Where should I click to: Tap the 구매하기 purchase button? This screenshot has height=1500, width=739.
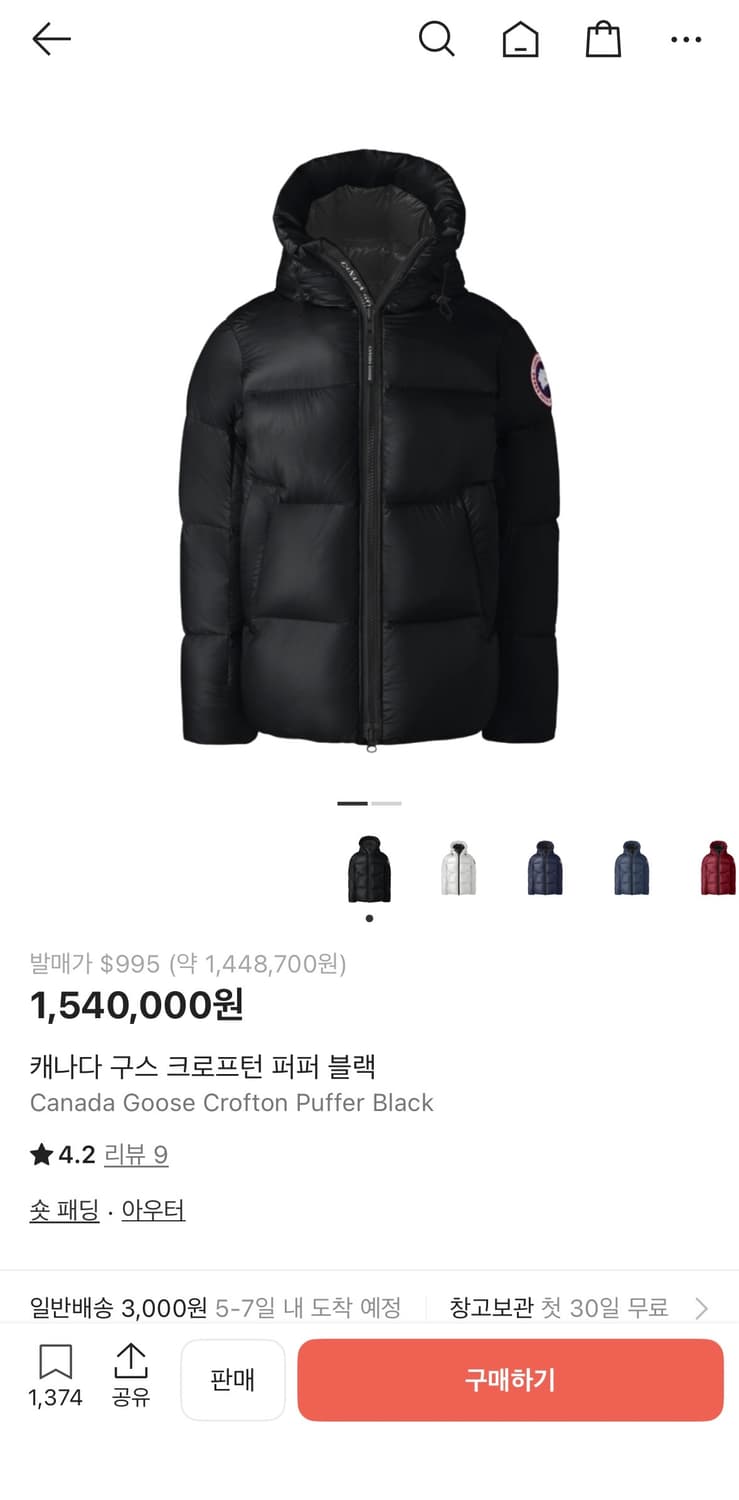pos(510,1380)
